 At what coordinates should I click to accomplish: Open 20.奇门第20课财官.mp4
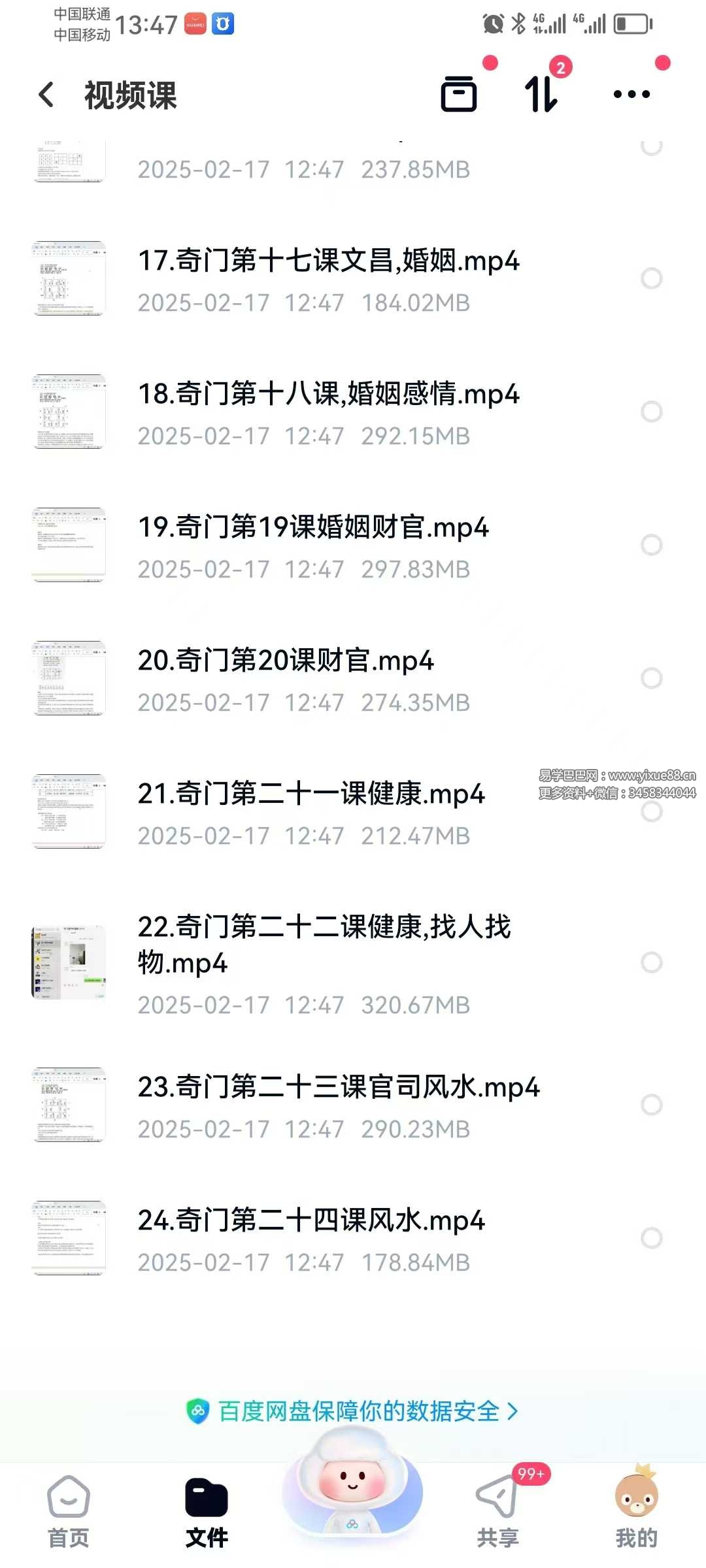coord(285,661)
